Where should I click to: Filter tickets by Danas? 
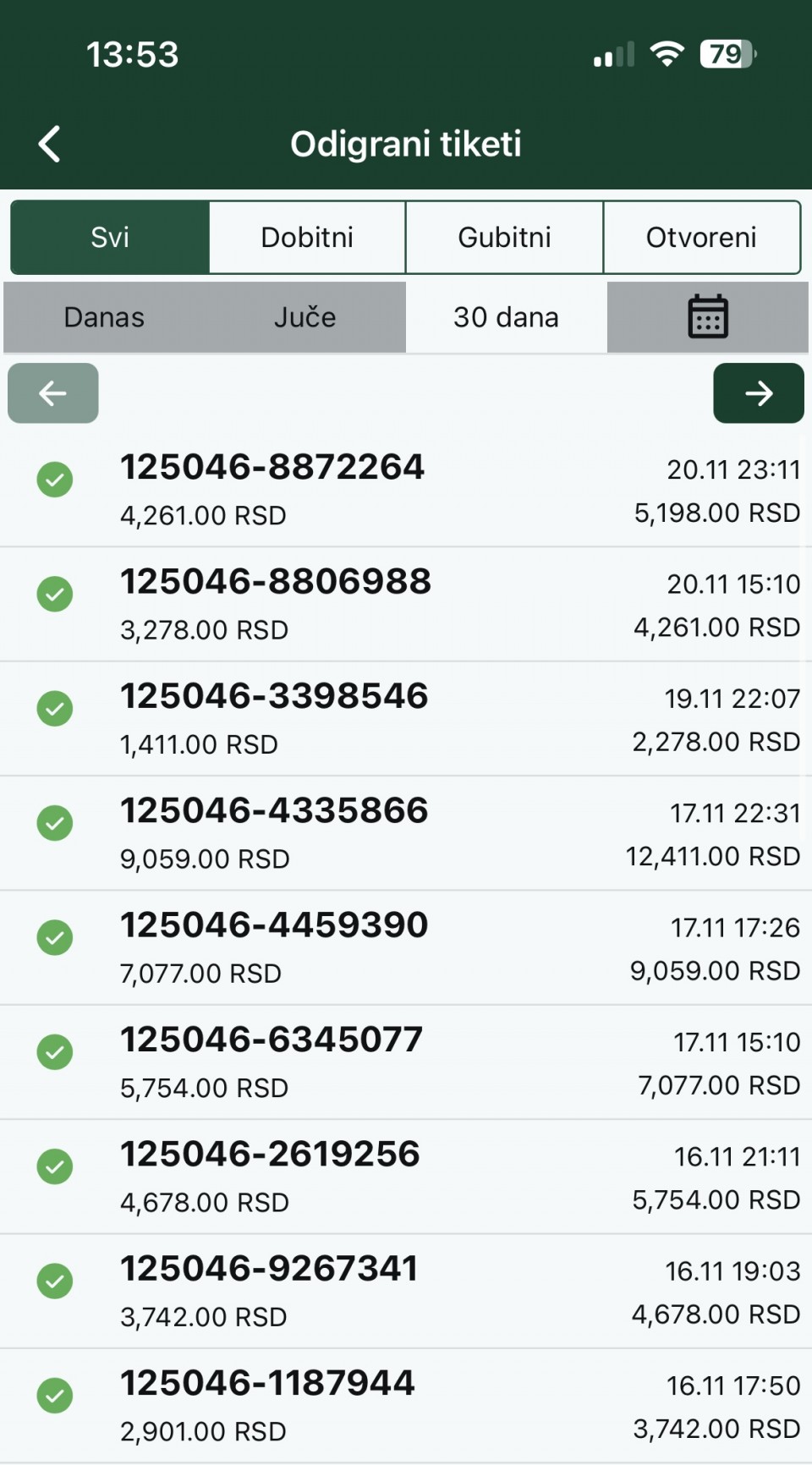click(104, 317)
